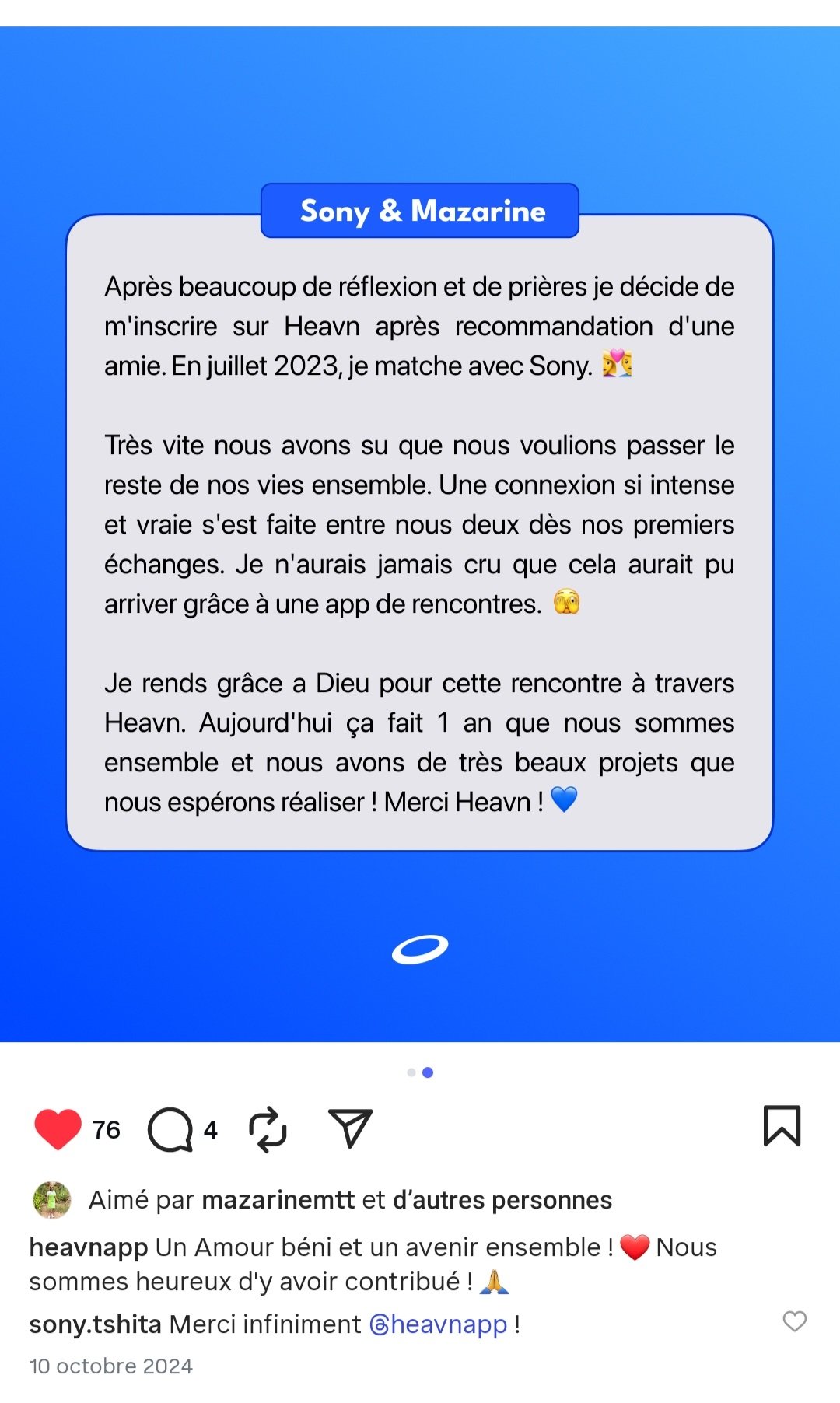Open the liker's profile picture
This screenshot has height=1403, width=840.
pos(52,1200)
